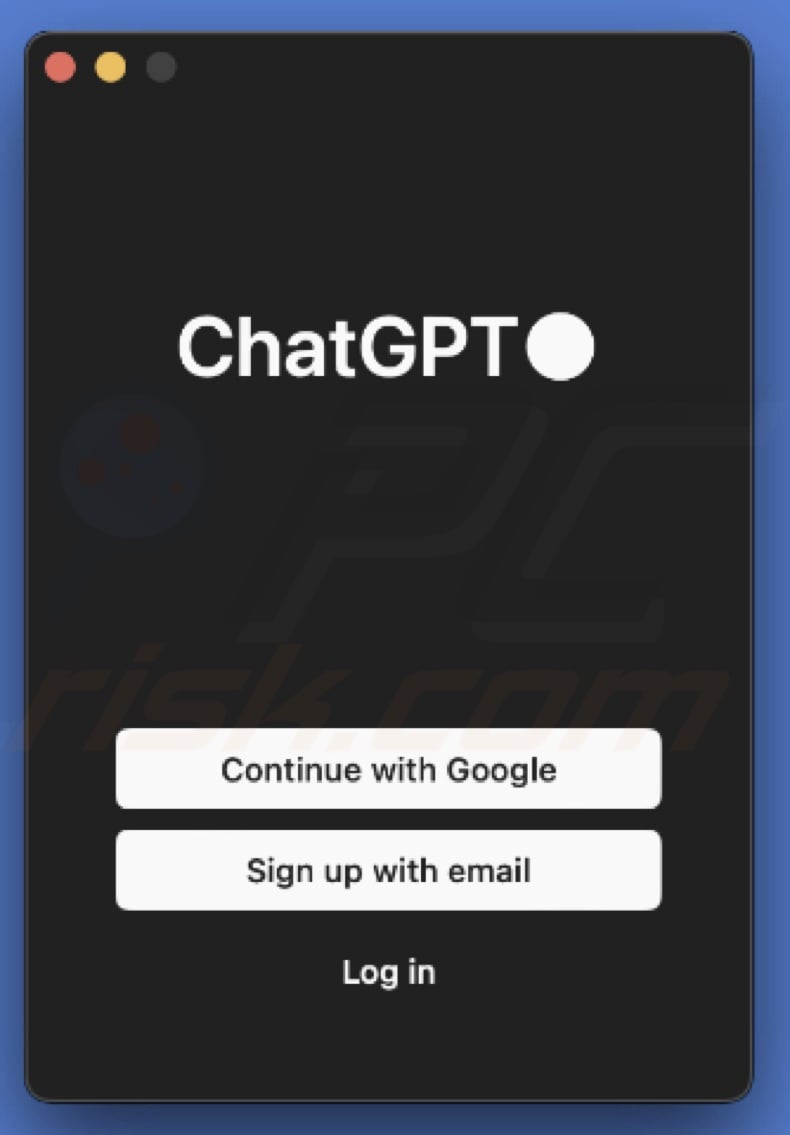This screenshot has width=790, height=1135.
Task: Select Log in below the signup buttons
Action: (389, 970)
